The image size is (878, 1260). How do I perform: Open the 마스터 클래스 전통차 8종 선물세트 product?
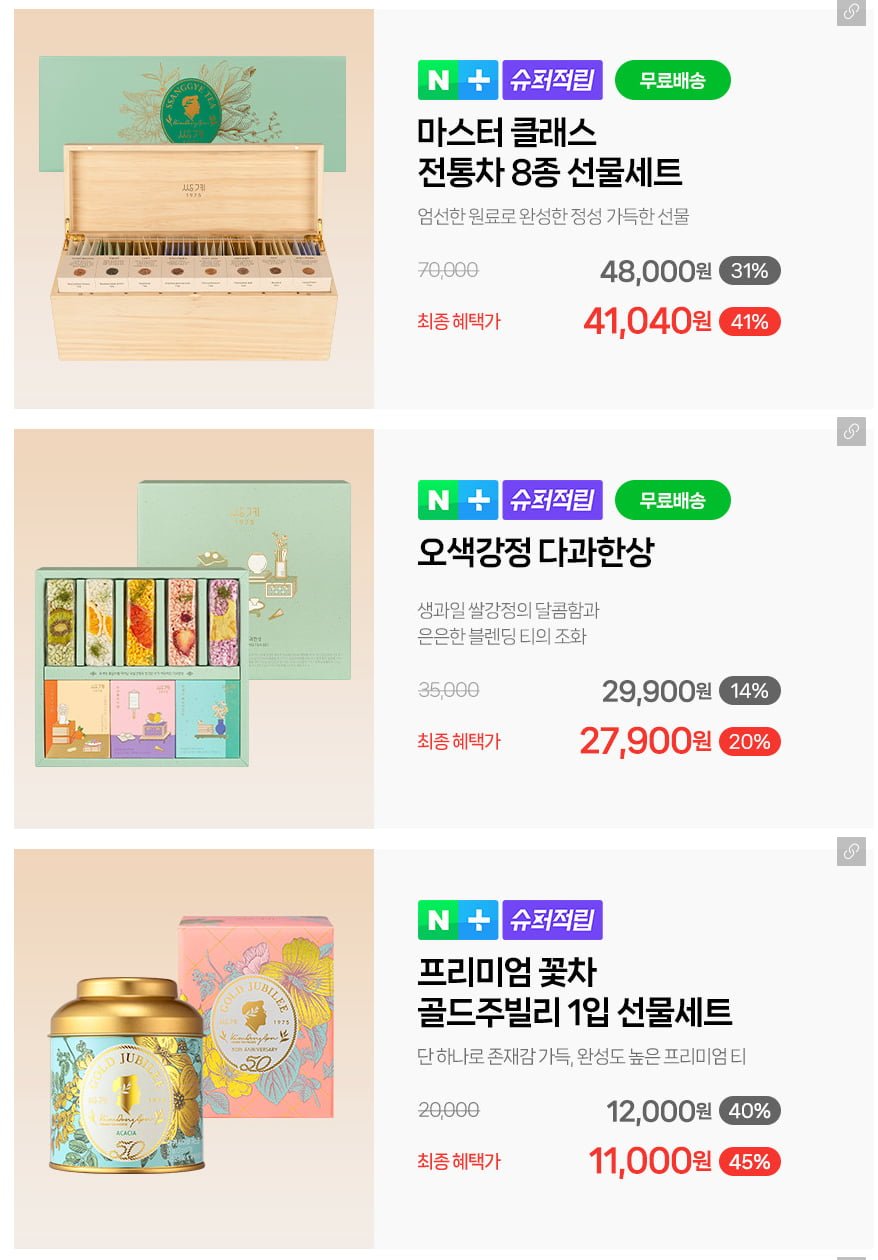pyautogui.click(x=549, y=152)
